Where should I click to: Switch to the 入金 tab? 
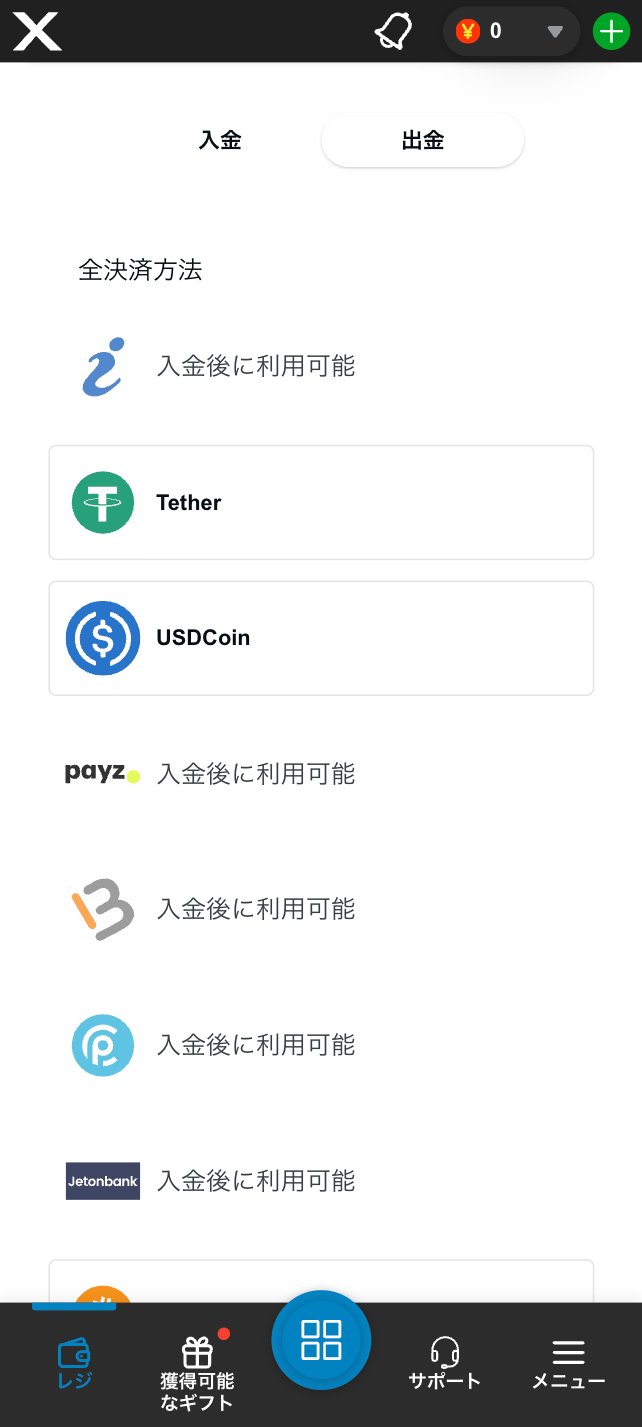pyautogui.click(x=220, y=141)
